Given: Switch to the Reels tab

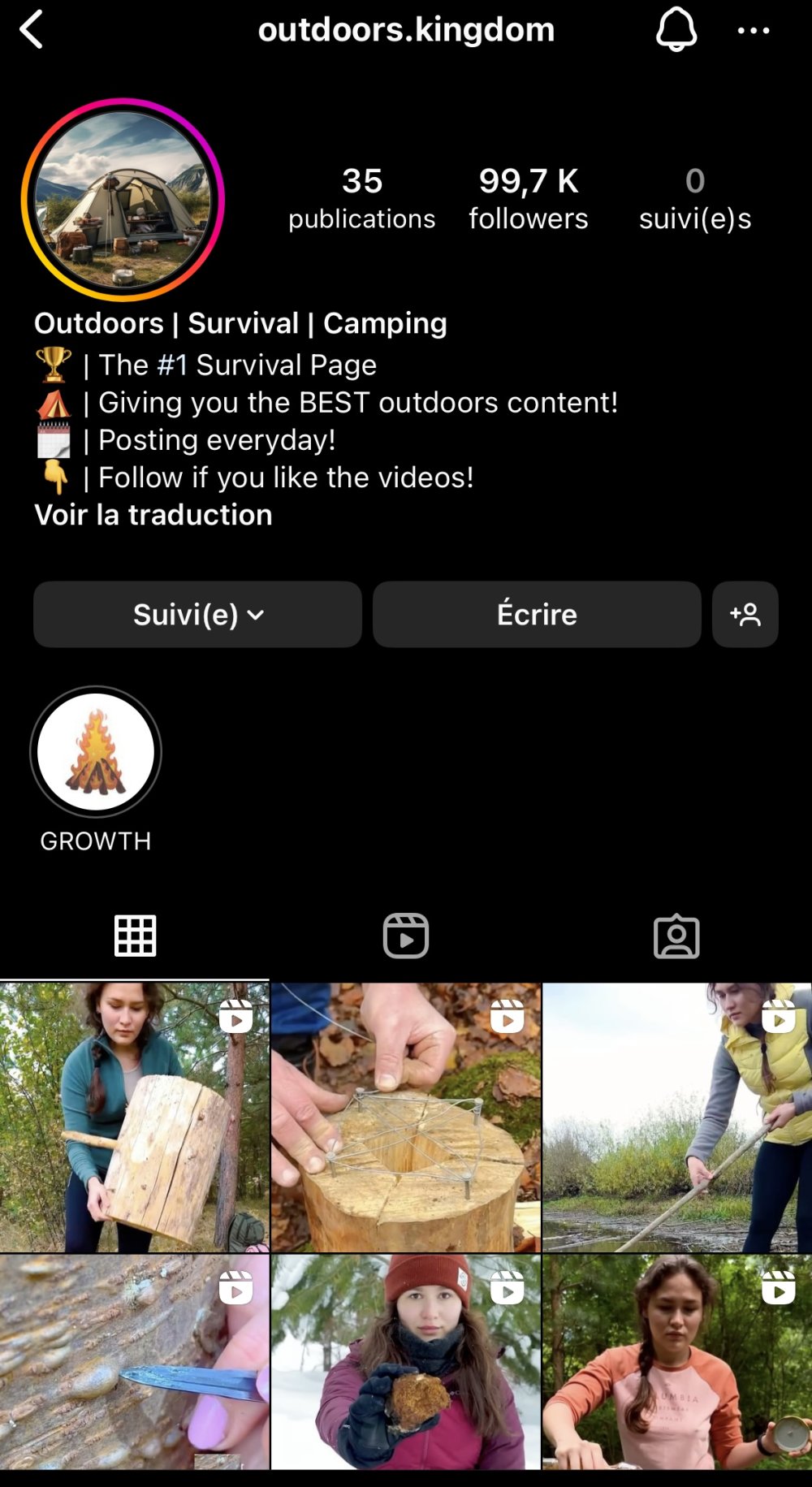Looking at the screenshot, I should click(x=406, y=936).
